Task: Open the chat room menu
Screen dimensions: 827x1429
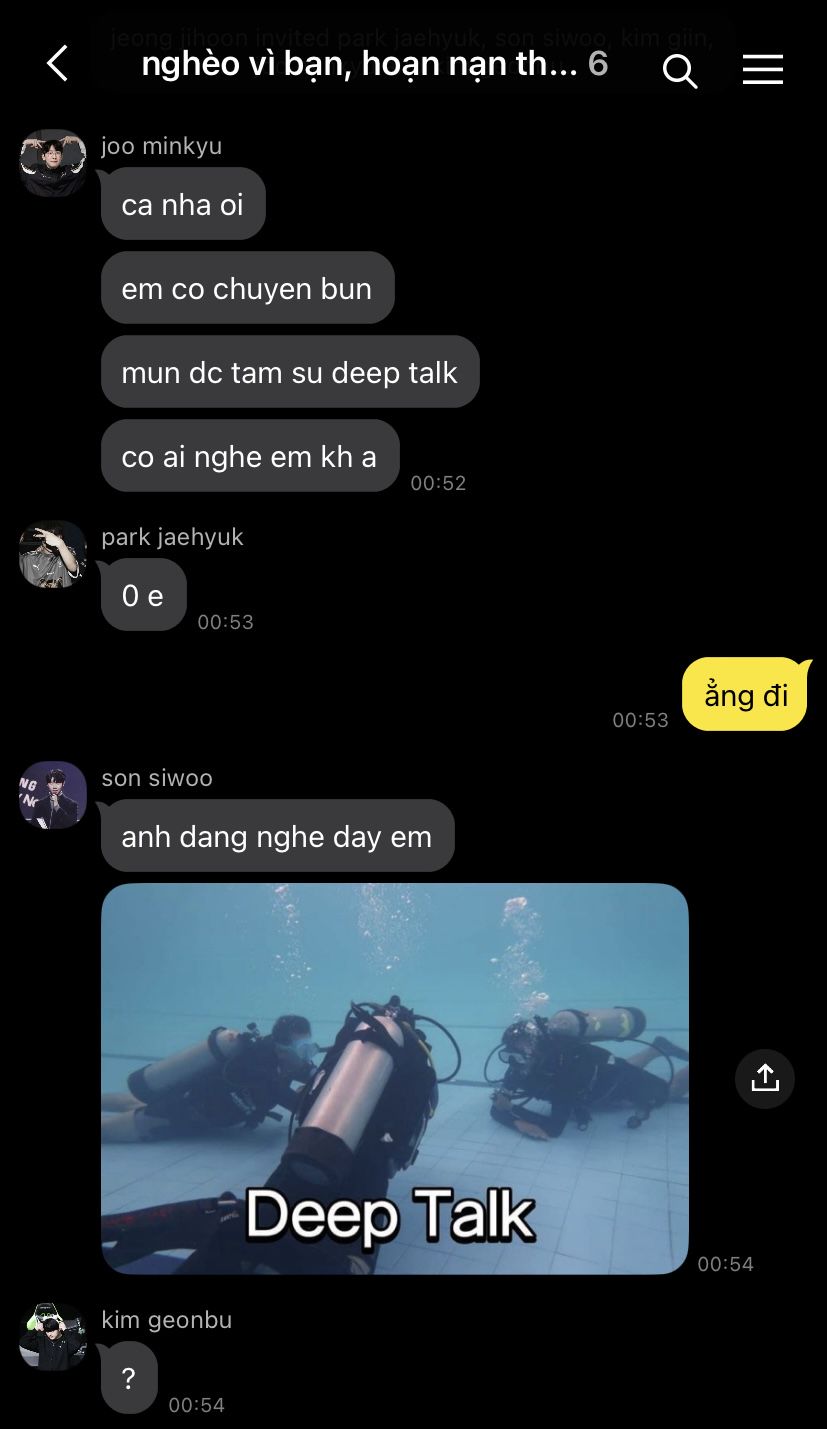Action: (x=762, y=69)
